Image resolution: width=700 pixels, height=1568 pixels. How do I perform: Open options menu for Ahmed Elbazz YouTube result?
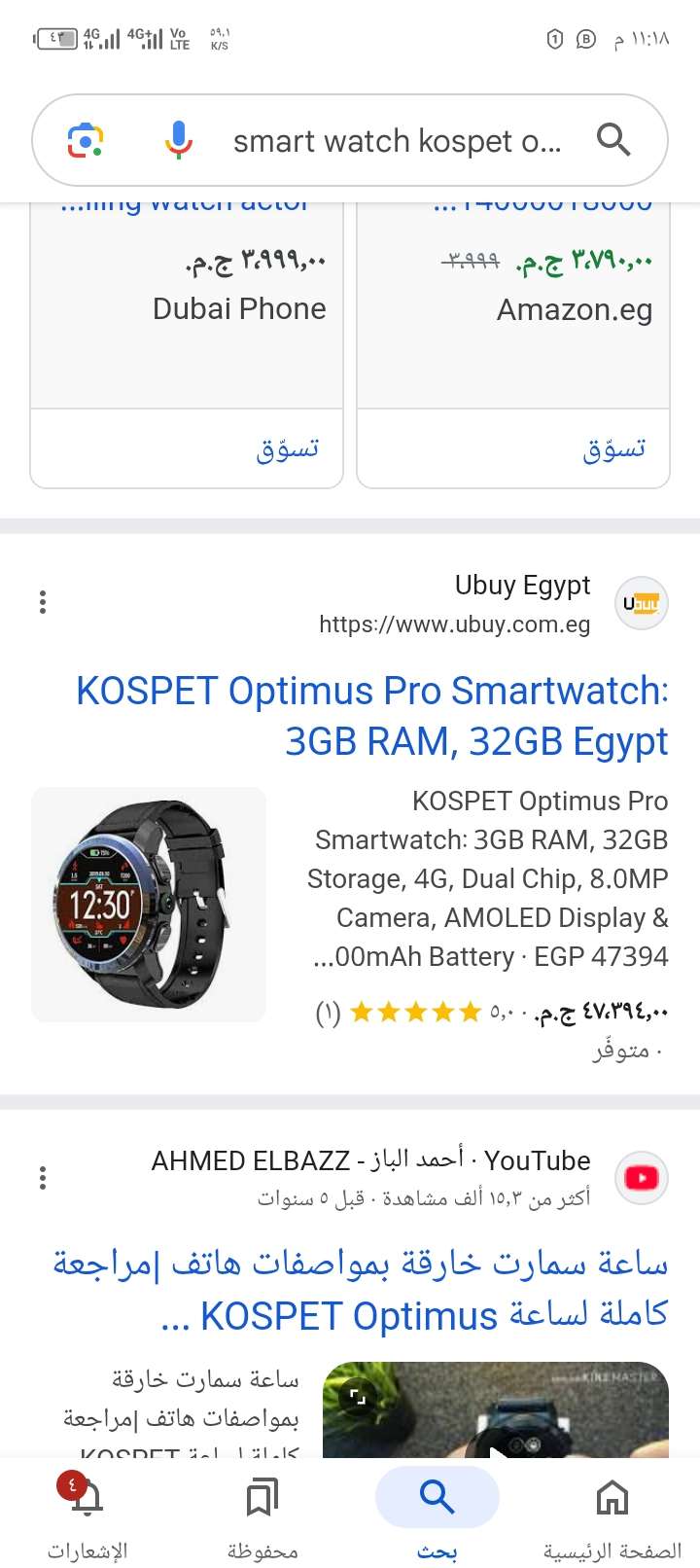[x=43, y=1178]
